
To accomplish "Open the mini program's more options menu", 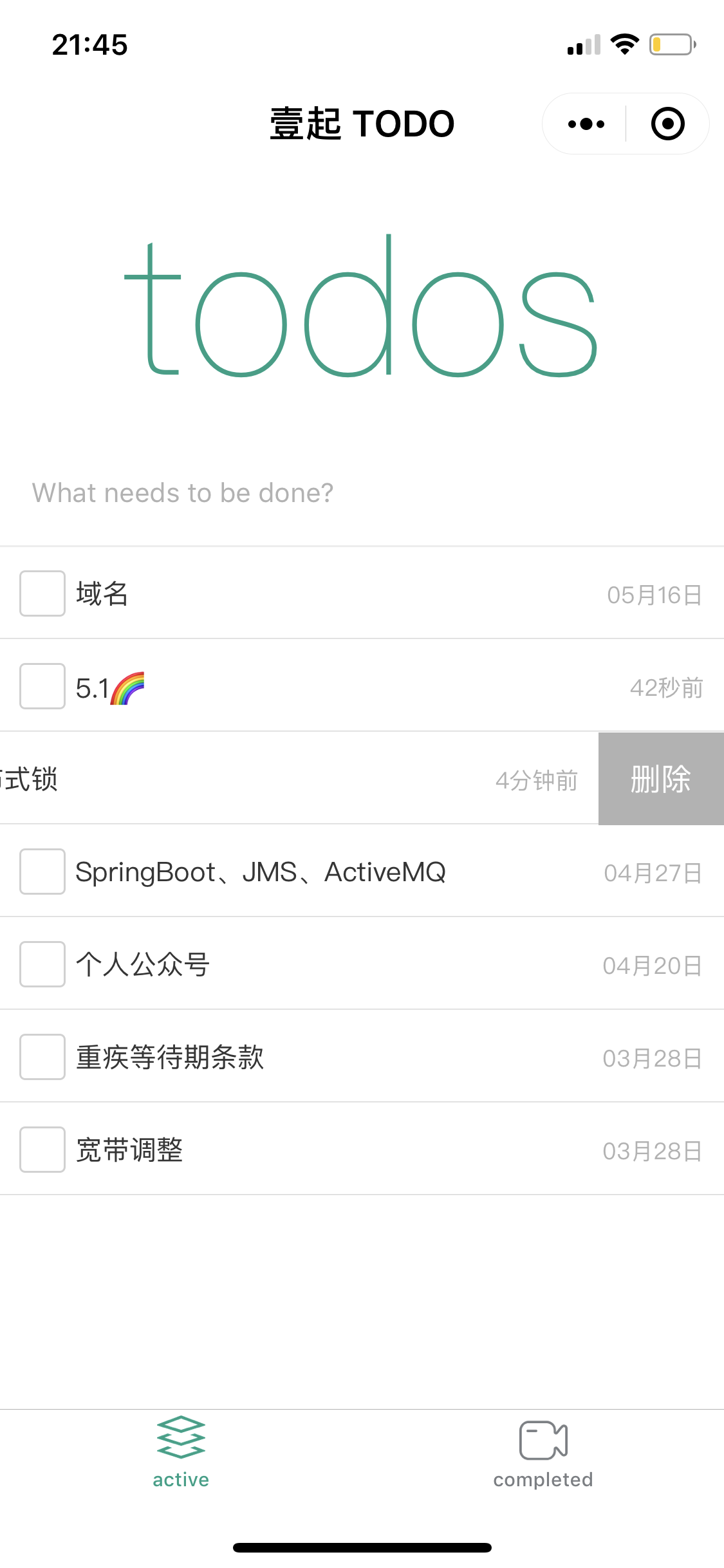I will pos(586,124).
